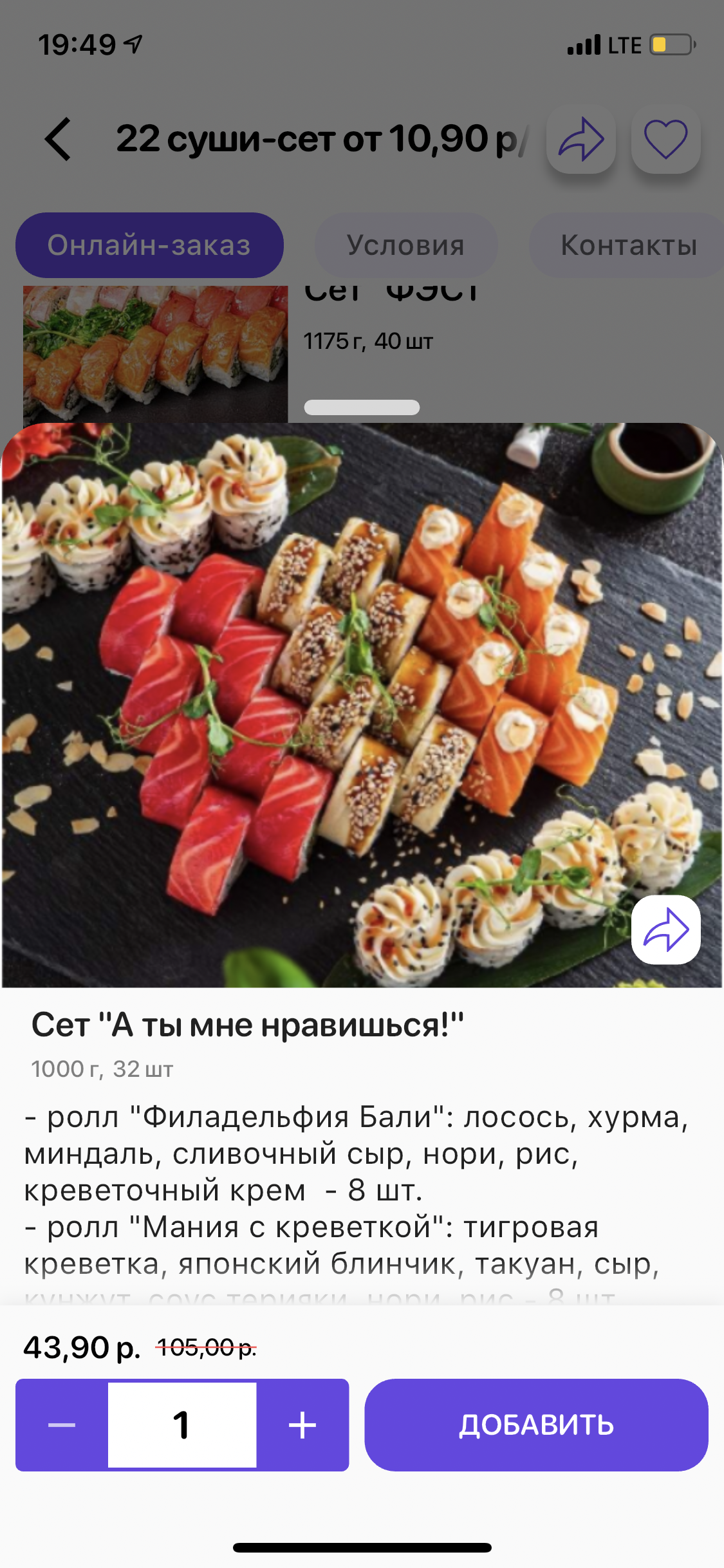Increase quantity with the plus button
Viewport: 724px width, 1568px height.
click(302, 1425)
